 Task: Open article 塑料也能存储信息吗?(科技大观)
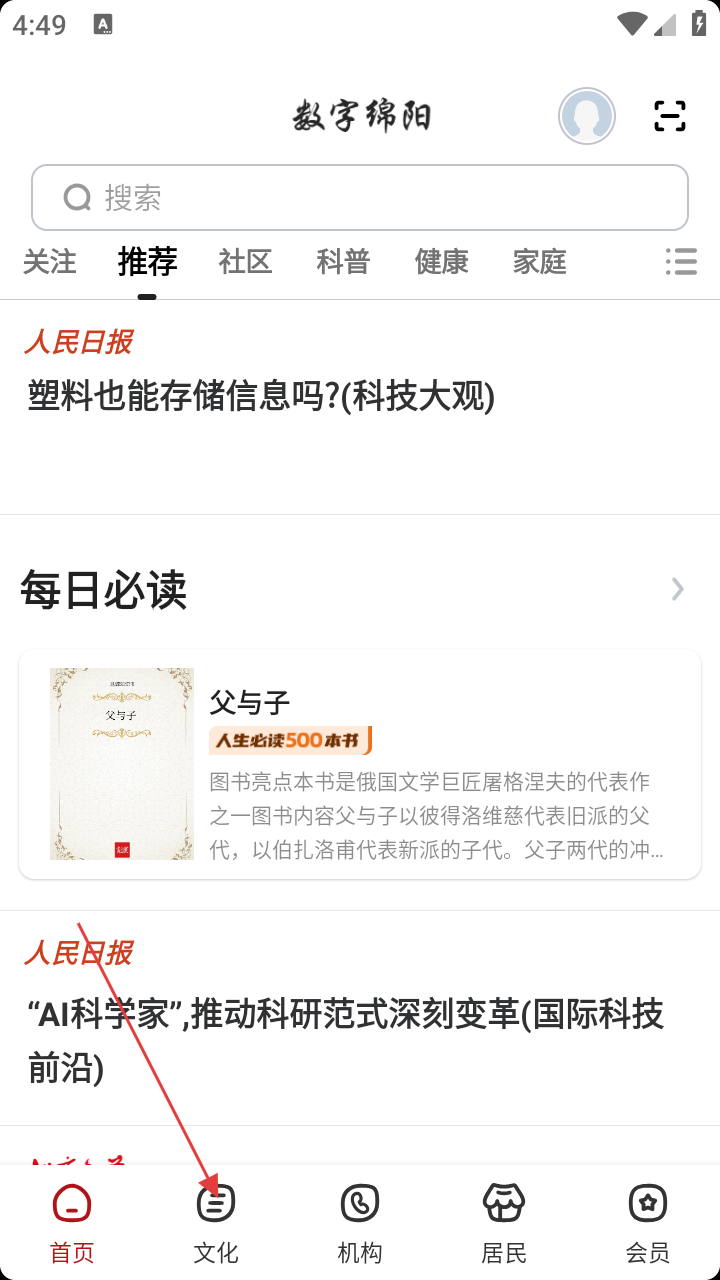tap(262, 397)
